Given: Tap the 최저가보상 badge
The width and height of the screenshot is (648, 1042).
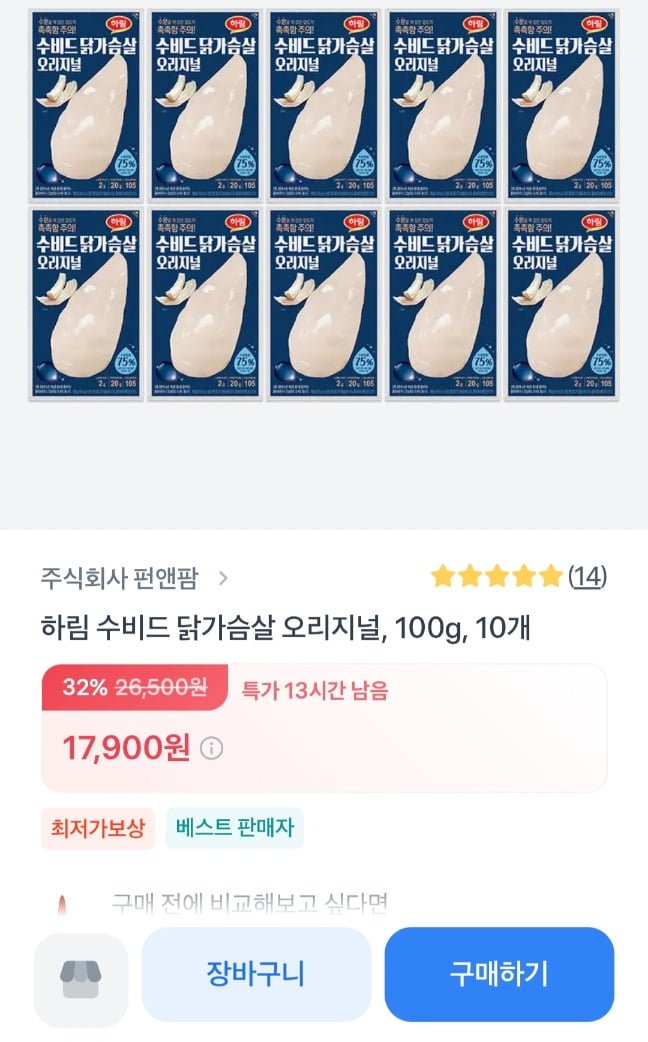Looking at the screenshot, I should [x=98, y=828].
